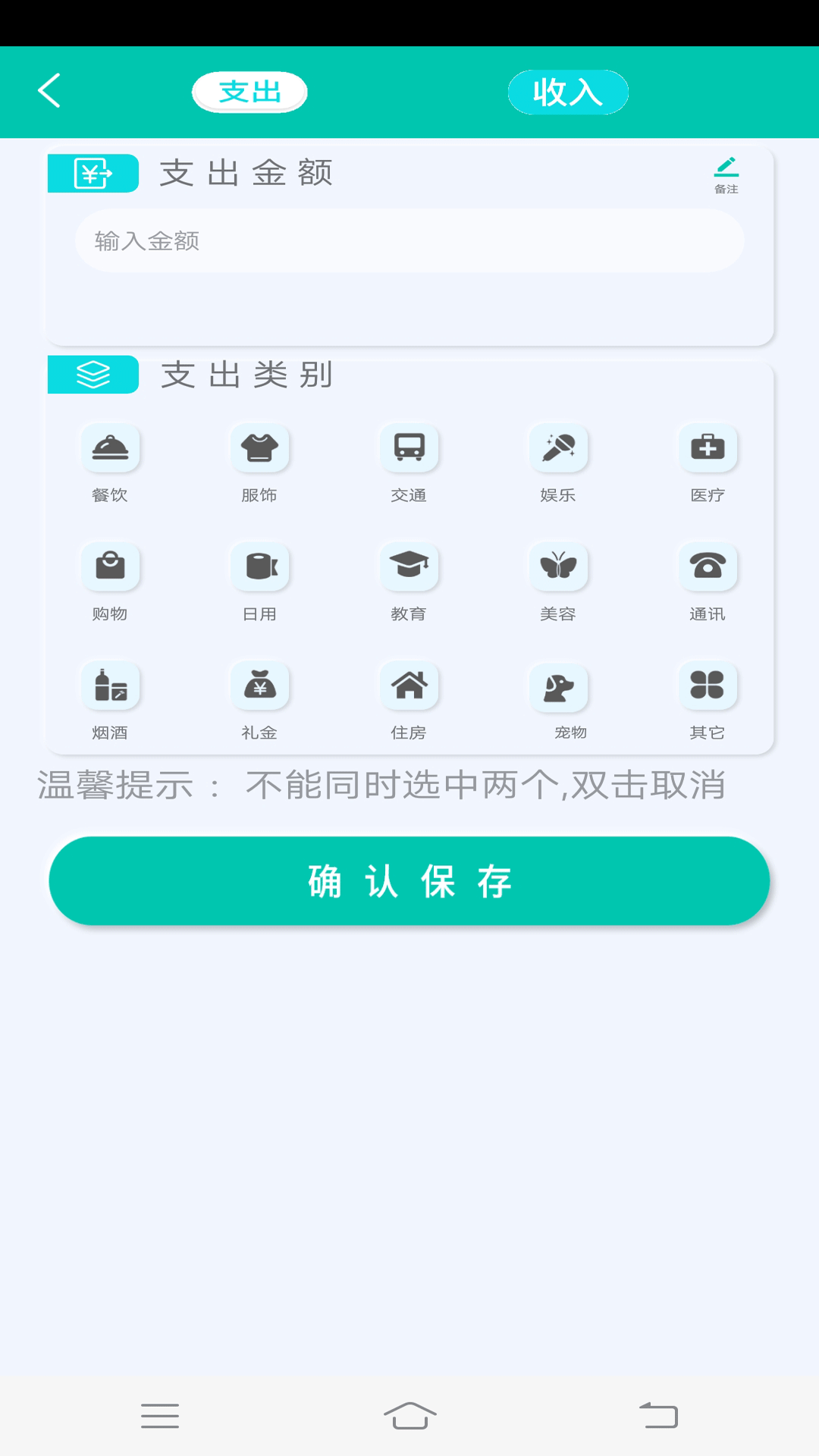Select the 医疗 medical category icon
This screenshot has height=1456, width=819.
709,449
